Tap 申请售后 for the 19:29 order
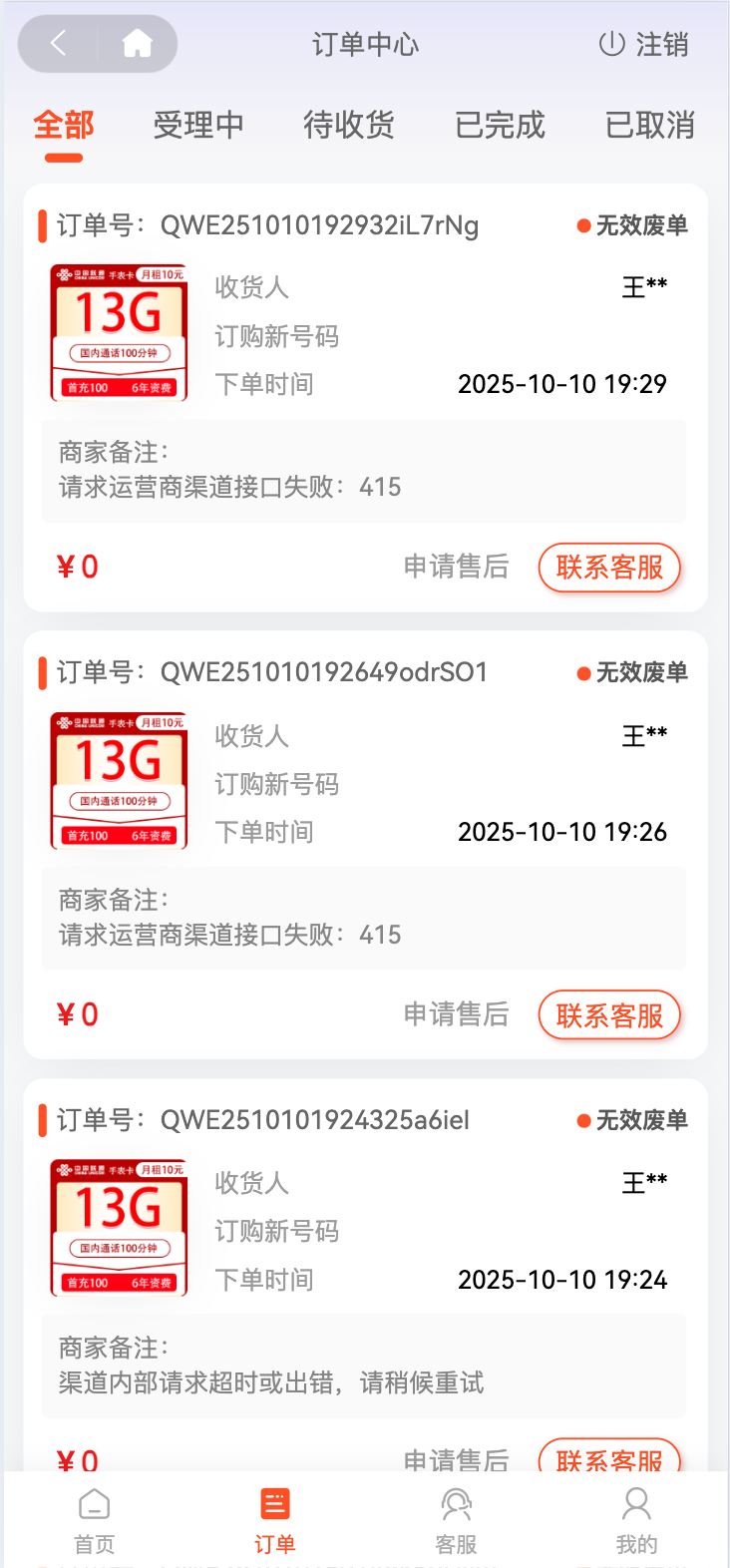This screenshot has width=730, height=1568. coord(456,567)
